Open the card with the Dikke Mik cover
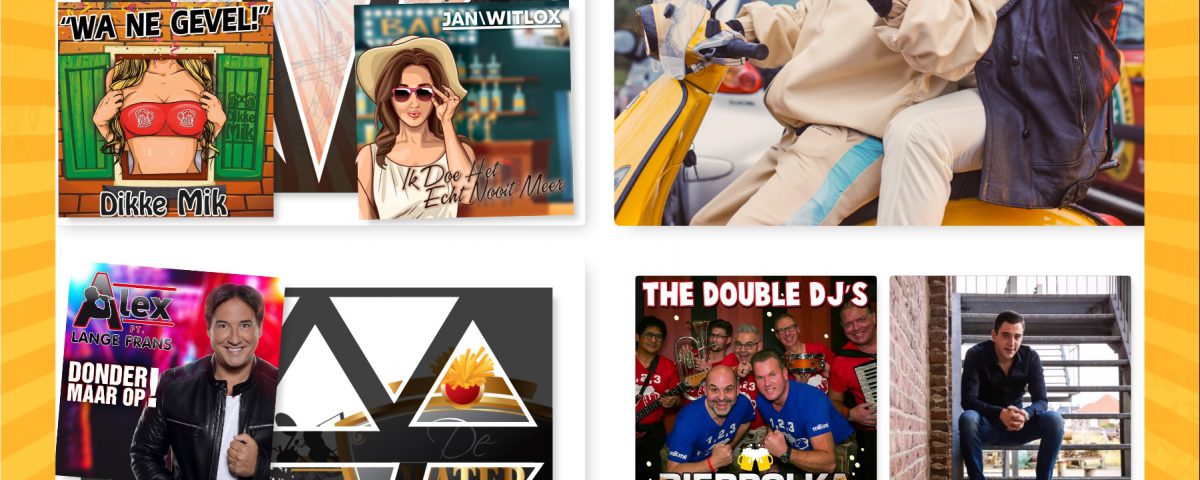The height and width of the screenshot is (480, 1200). click(x=166, y=110)
